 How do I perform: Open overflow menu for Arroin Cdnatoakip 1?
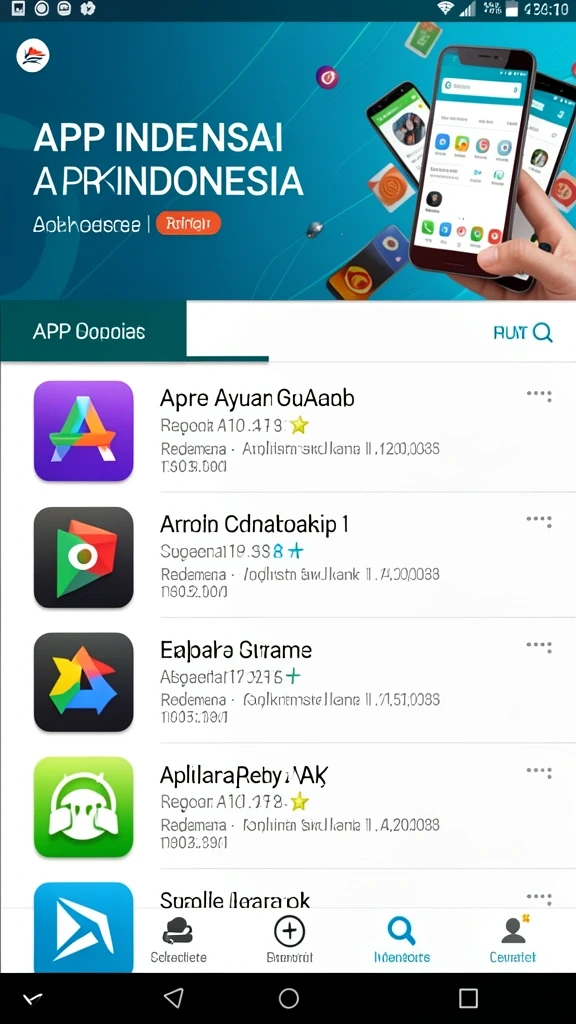click(539, 520)
